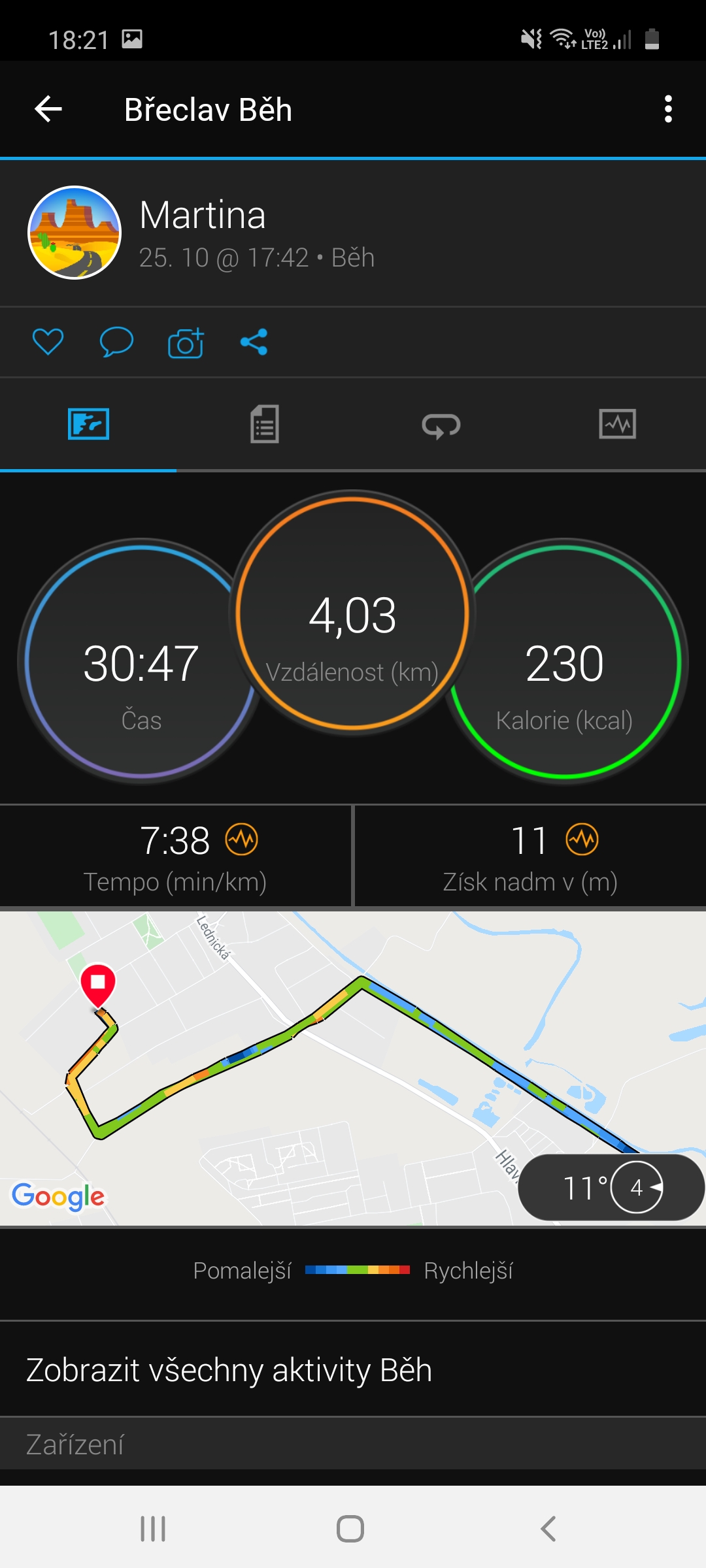Switch to the laps tab
706x1568 pixels.
441,425
